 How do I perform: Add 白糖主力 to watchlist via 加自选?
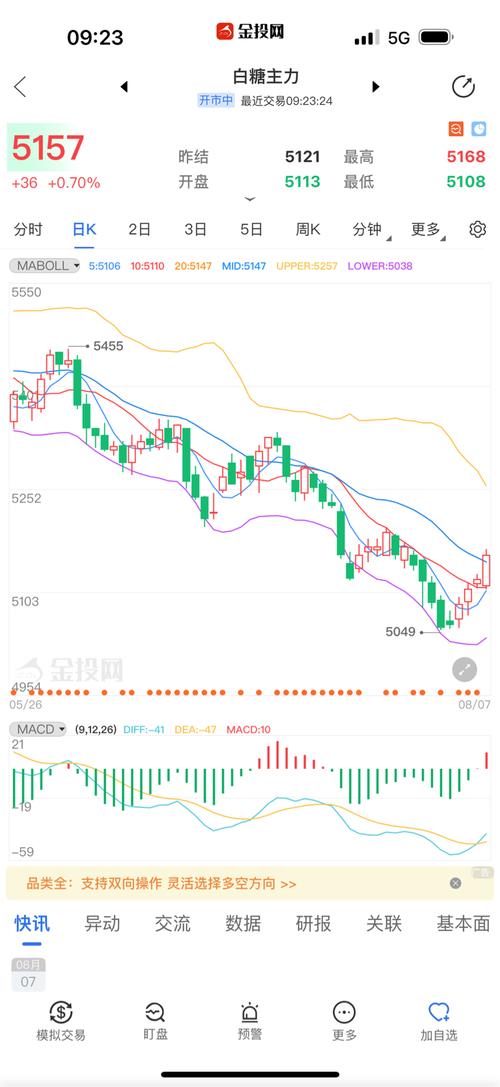439,1021
